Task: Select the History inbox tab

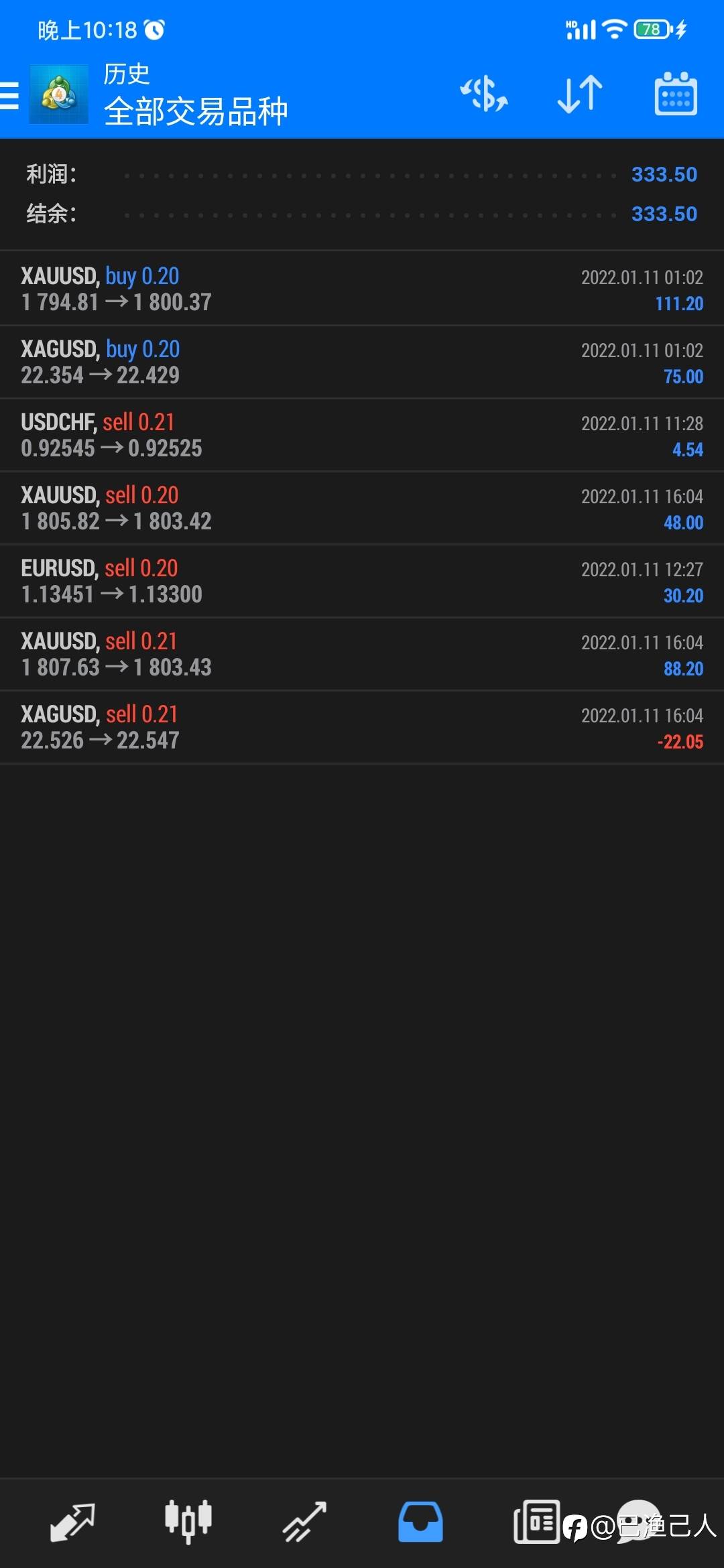Action: (x=420, y=1522)
